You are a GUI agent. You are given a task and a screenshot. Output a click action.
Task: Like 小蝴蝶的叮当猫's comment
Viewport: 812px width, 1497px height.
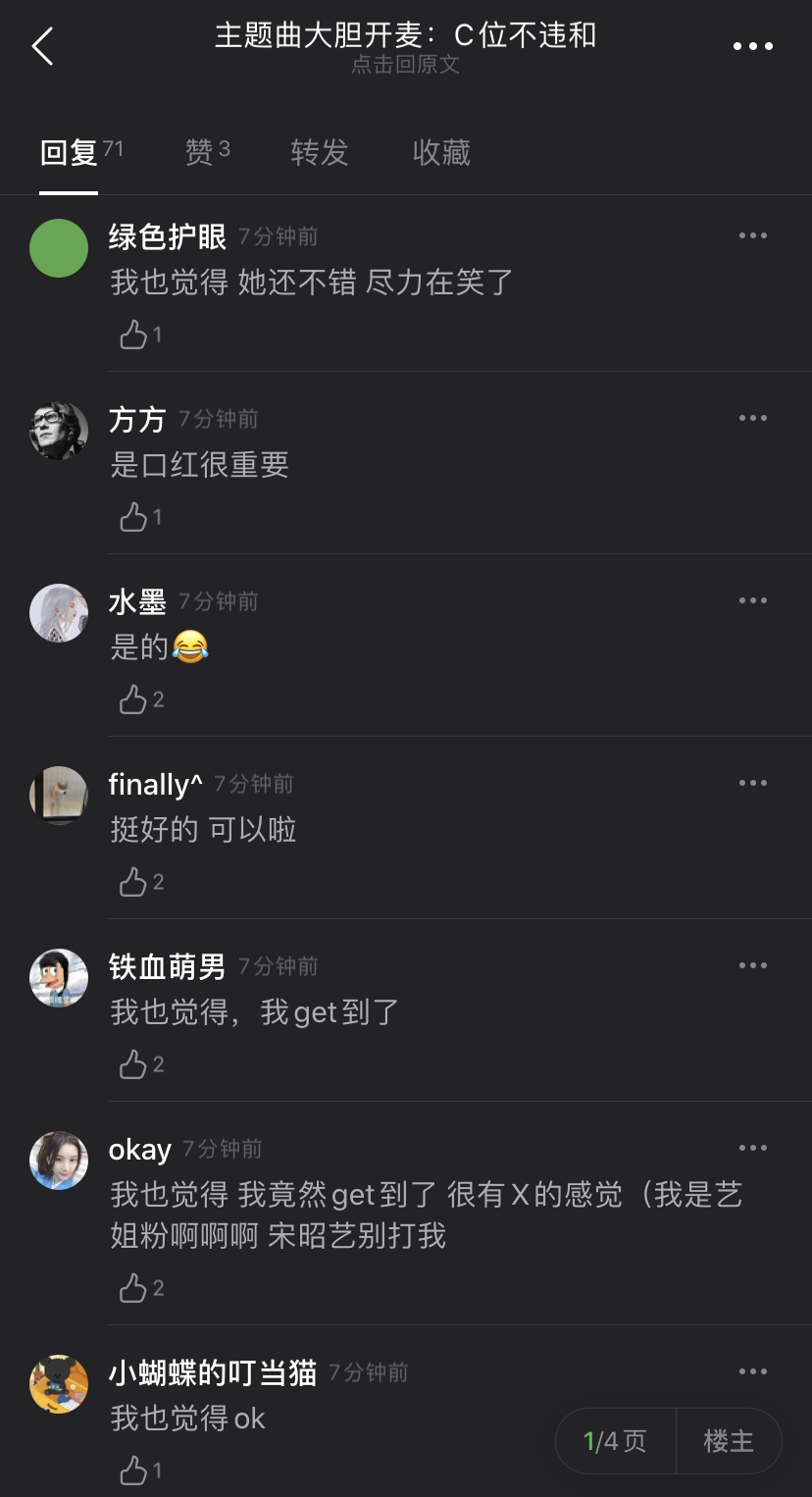tap(140, 1471)
